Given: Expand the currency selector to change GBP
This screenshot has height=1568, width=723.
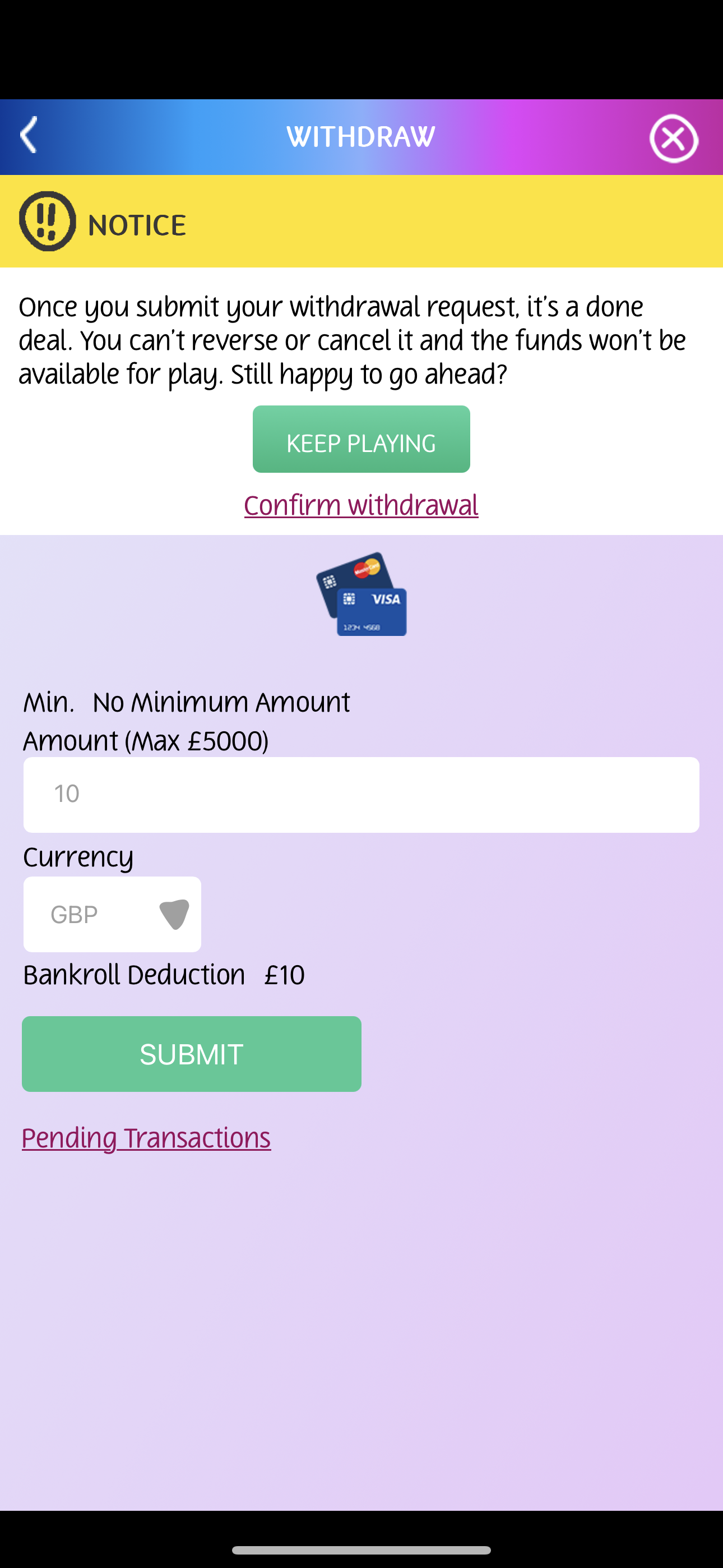Looking at the screenshot, I should [112, 914].
